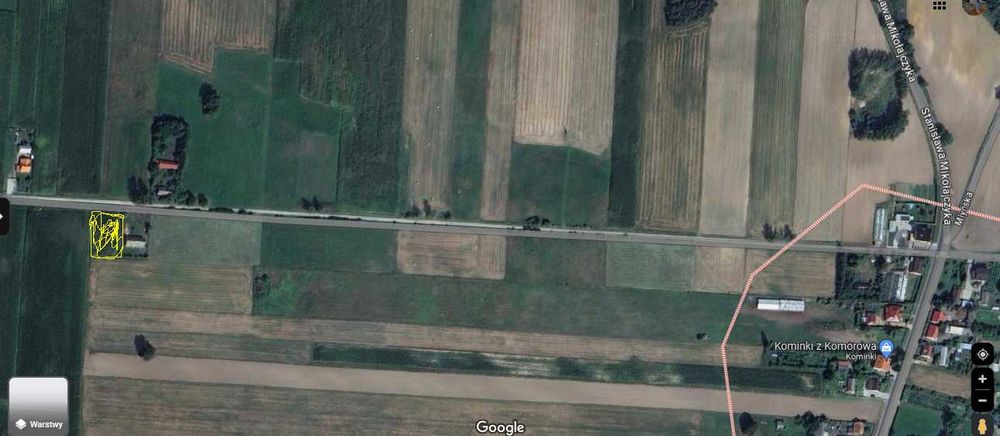Zoom in with the plus button
The image size is (1000, 436).
coord(982,383)
